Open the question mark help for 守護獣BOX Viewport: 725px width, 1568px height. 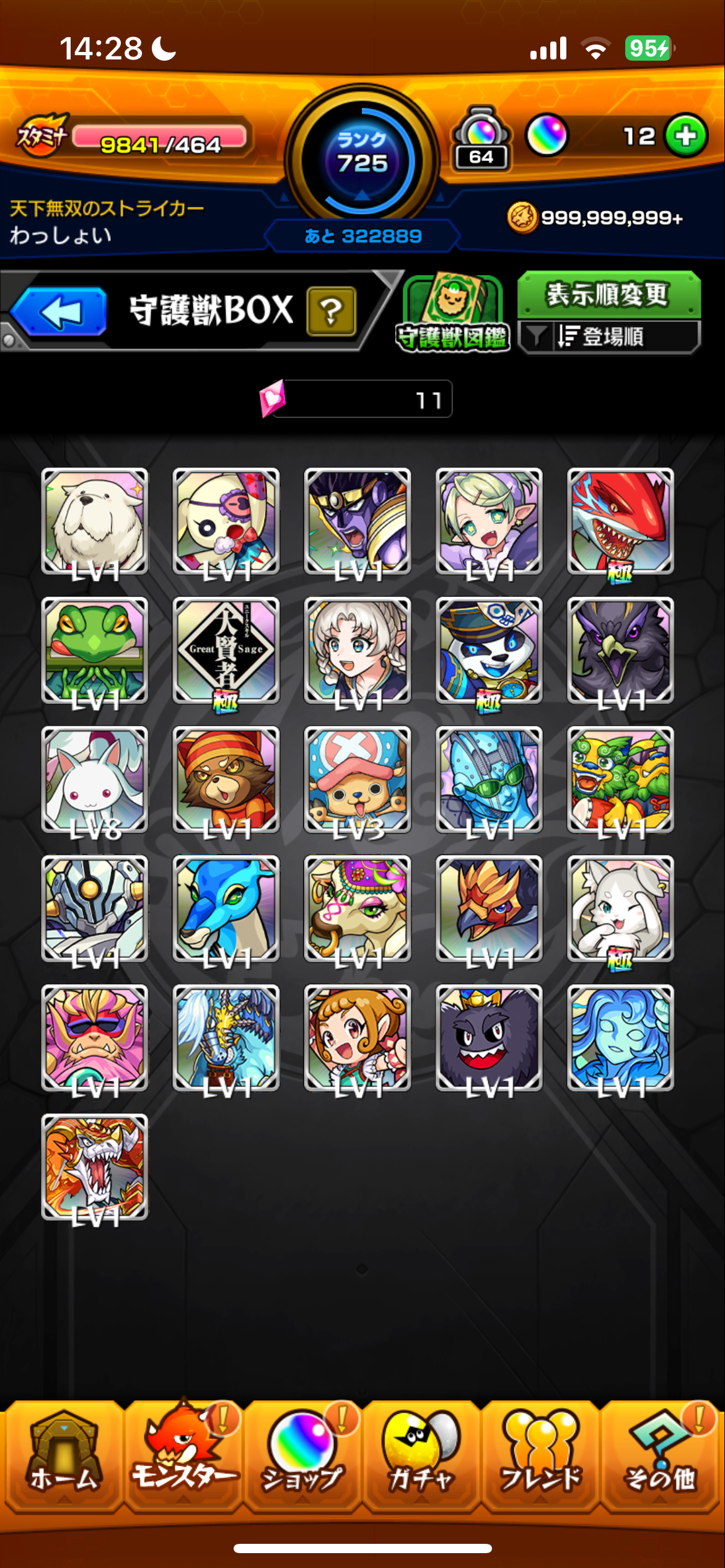pyautogui.click(x=332, y=311)
